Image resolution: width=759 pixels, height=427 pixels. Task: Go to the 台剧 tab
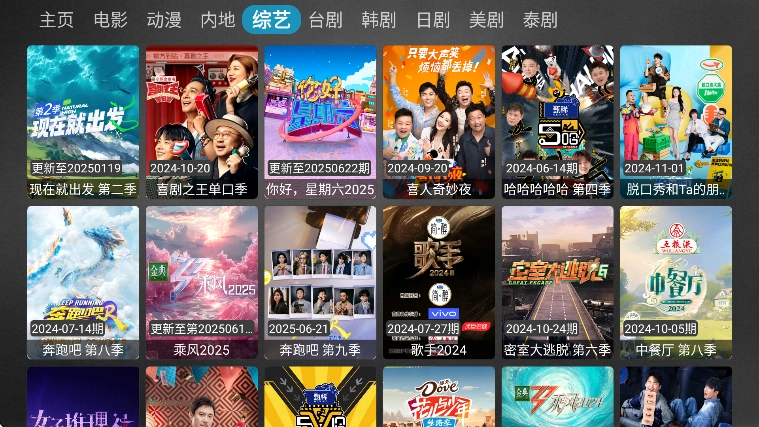(325, 20)
